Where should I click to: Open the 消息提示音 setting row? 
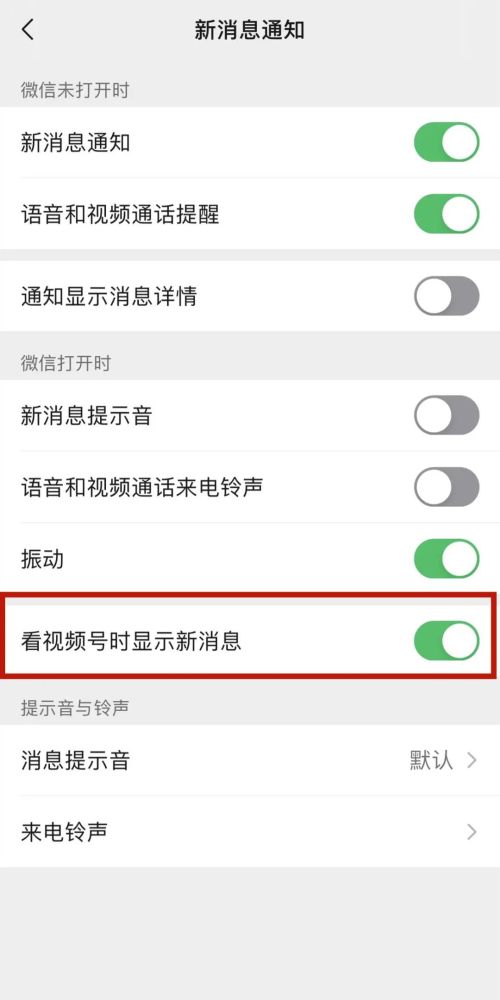click(x=250, y=760)
